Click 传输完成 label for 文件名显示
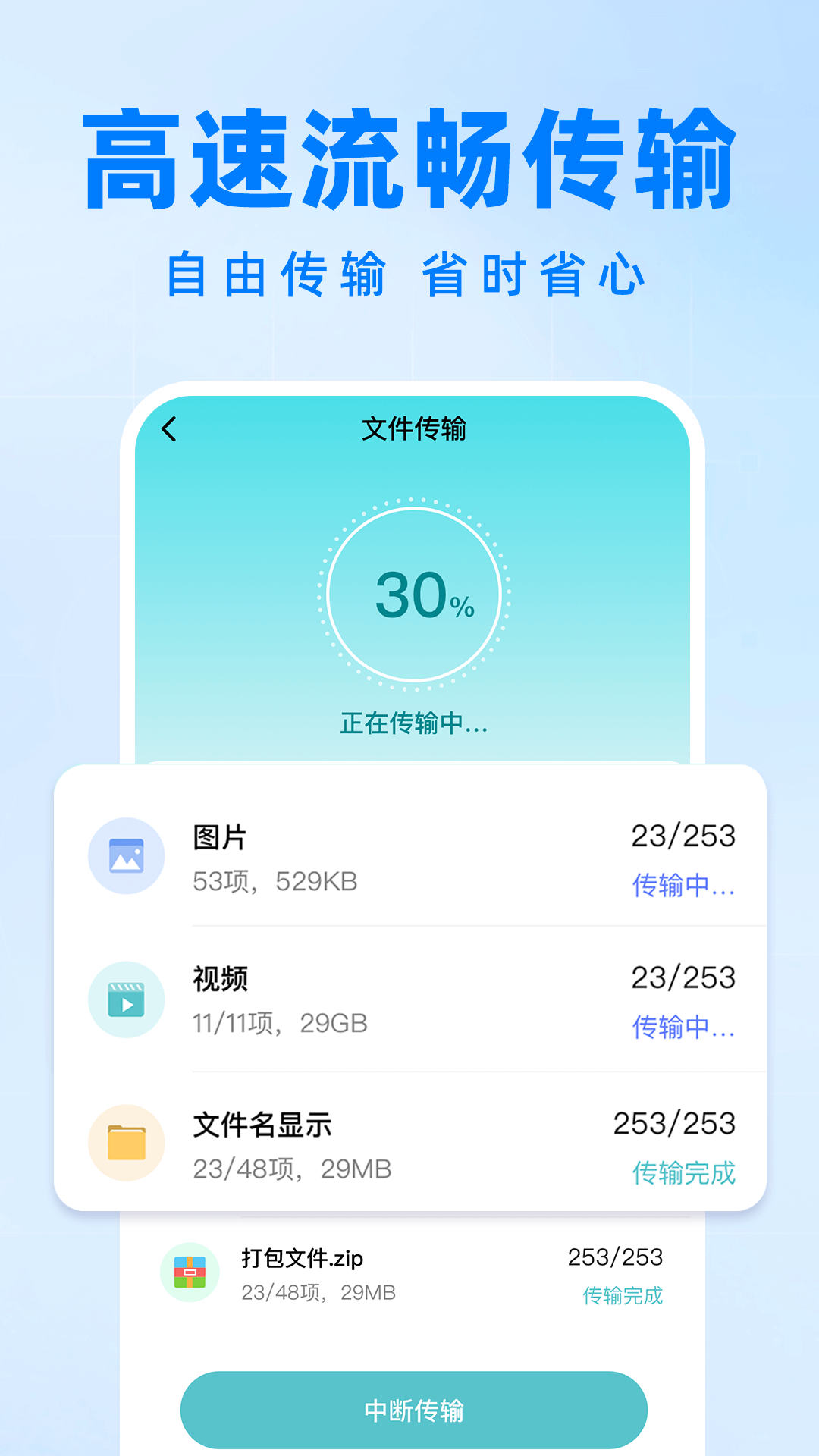Screen dimensions: 819x1456 pos(683,1172)
